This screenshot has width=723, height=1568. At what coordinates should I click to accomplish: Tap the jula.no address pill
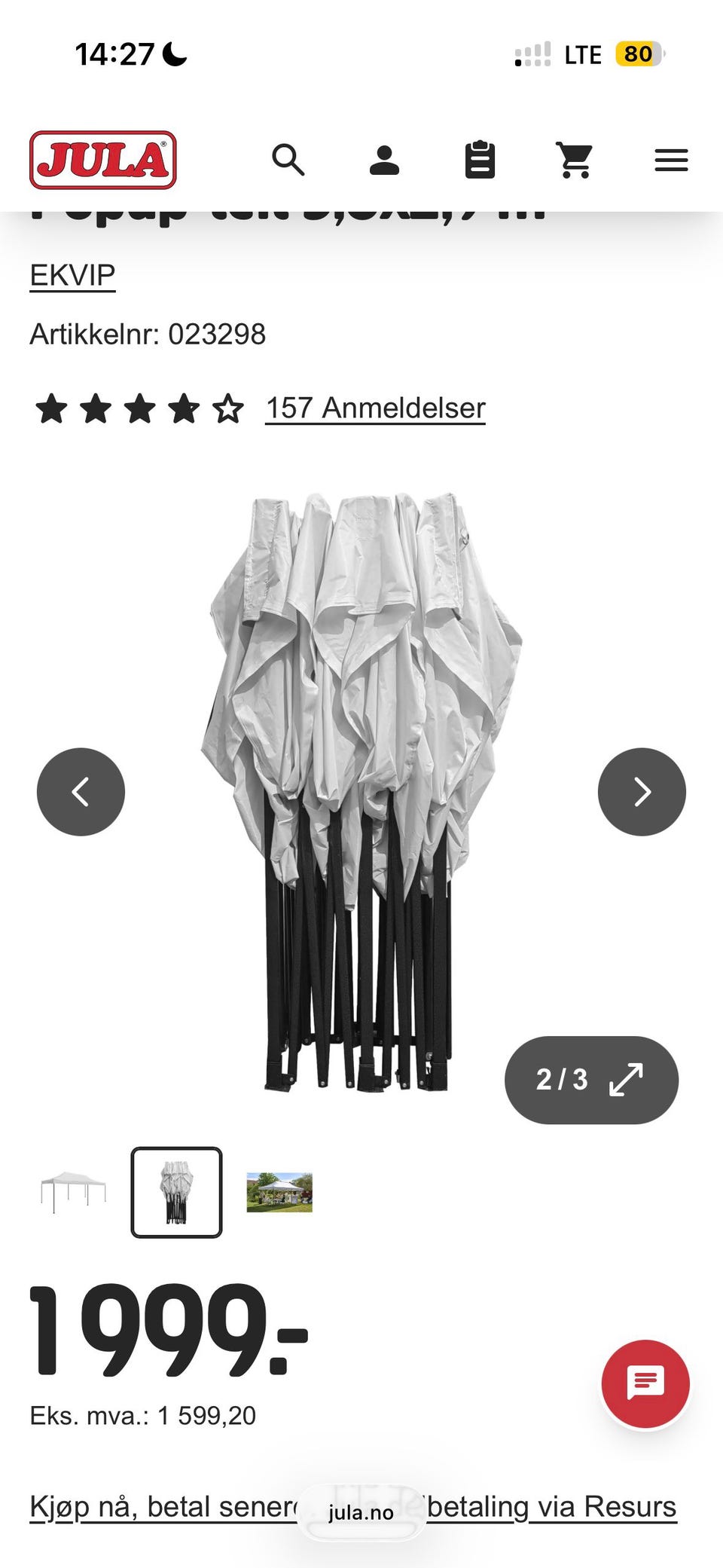361,1512
